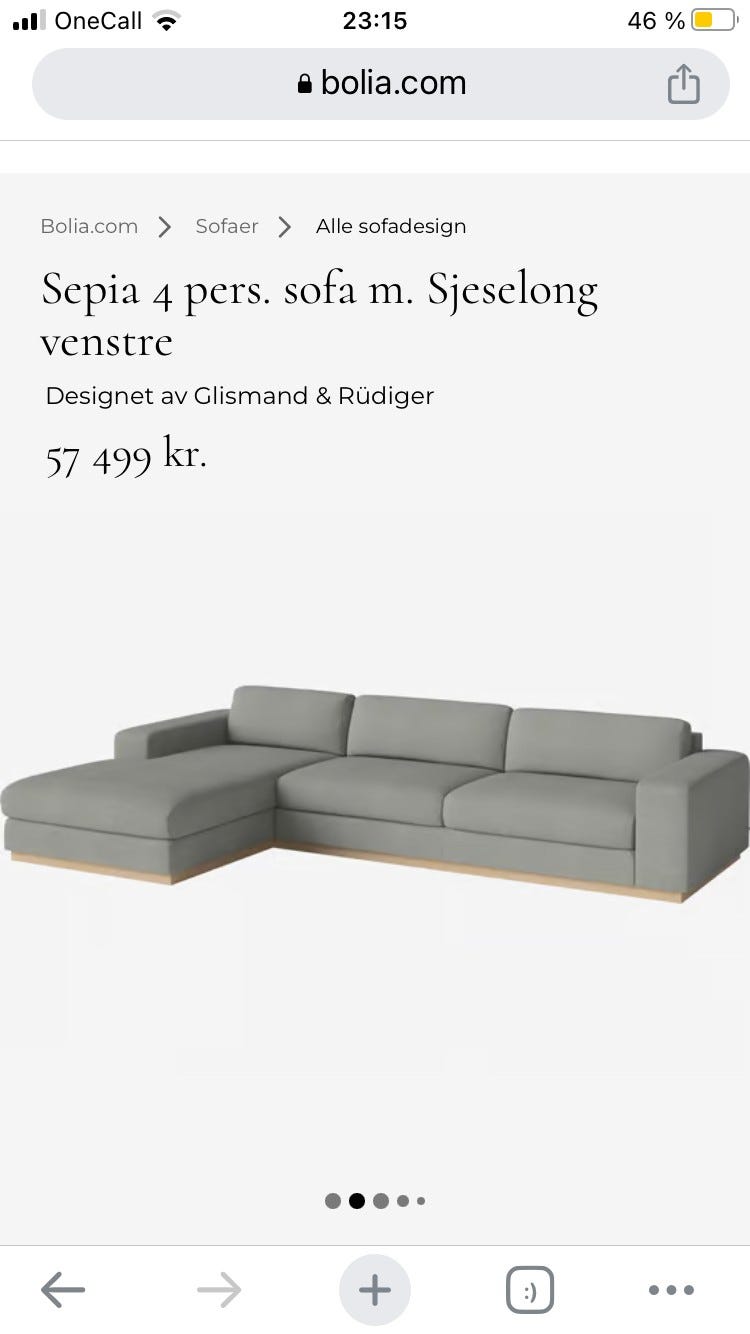750x1334 pixels.
Task: Open a new tab with the plus icon
Action: (373, 1289)
